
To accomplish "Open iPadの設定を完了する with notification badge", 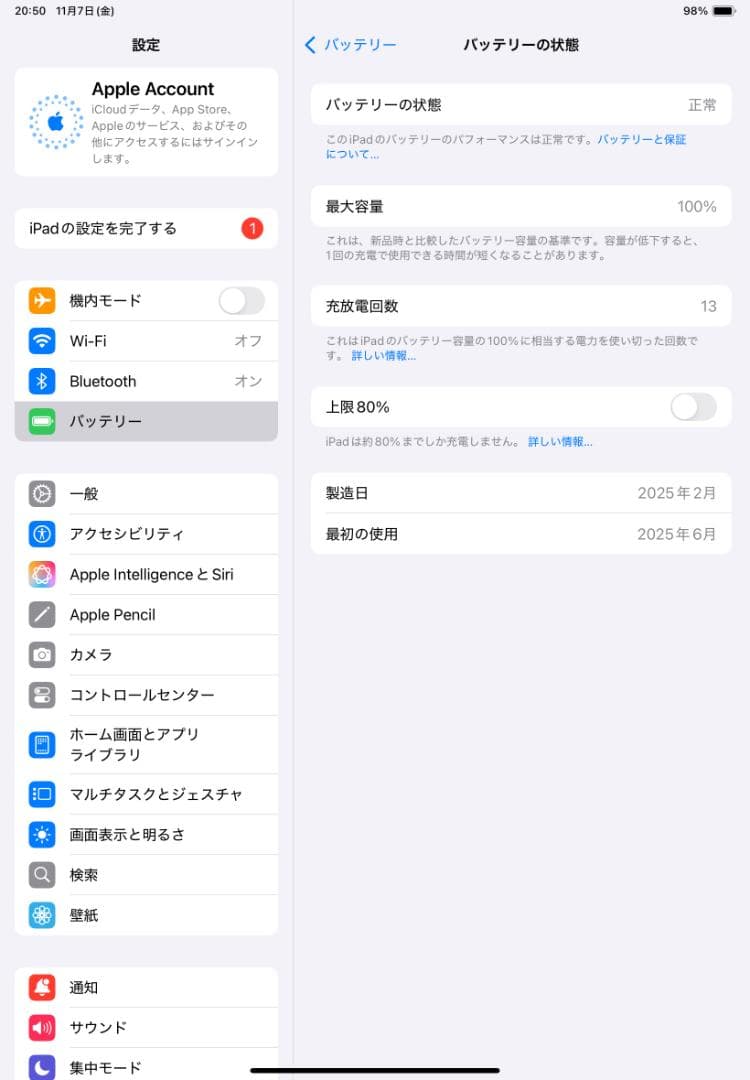I will 145,228.
